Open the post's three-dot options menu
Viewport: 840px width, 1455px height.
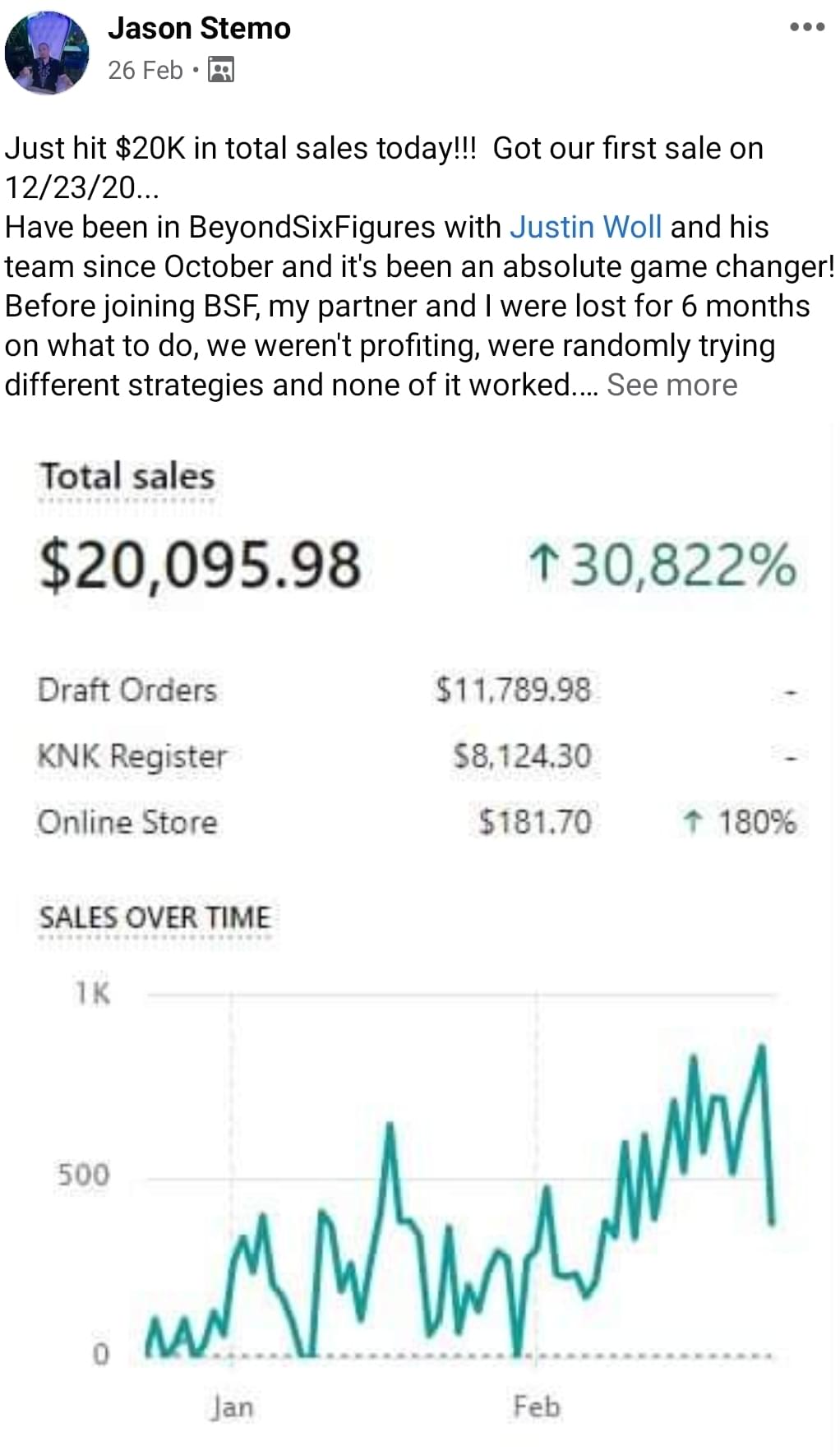[x=806, y=28]
